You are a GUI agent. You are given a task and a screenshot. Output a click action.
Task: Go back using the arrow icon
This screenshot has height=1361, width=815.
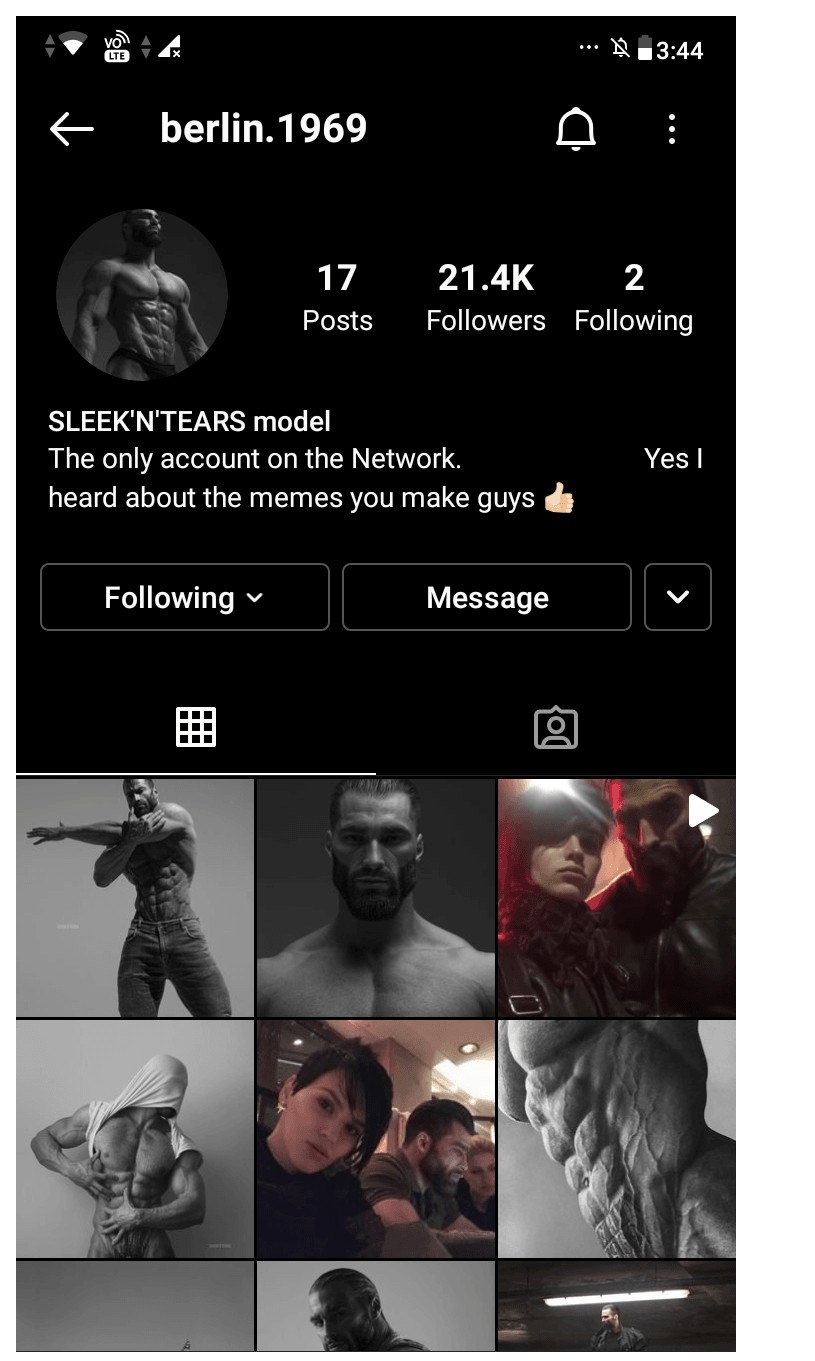pyautogui.click(x=71, y=129)
